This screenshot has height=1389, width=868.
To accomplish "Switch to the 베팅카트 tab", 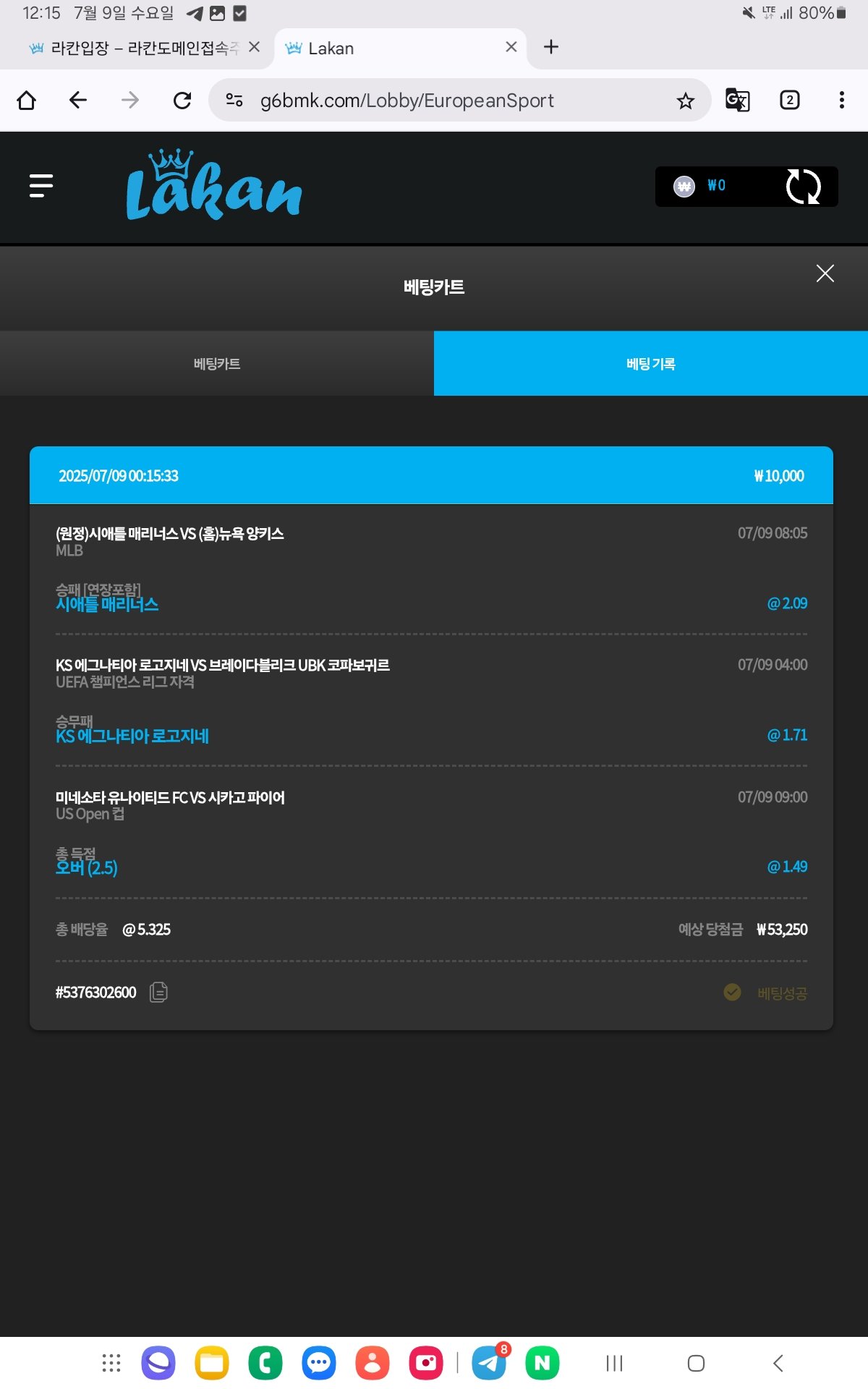I will click(x=217, y=364).
